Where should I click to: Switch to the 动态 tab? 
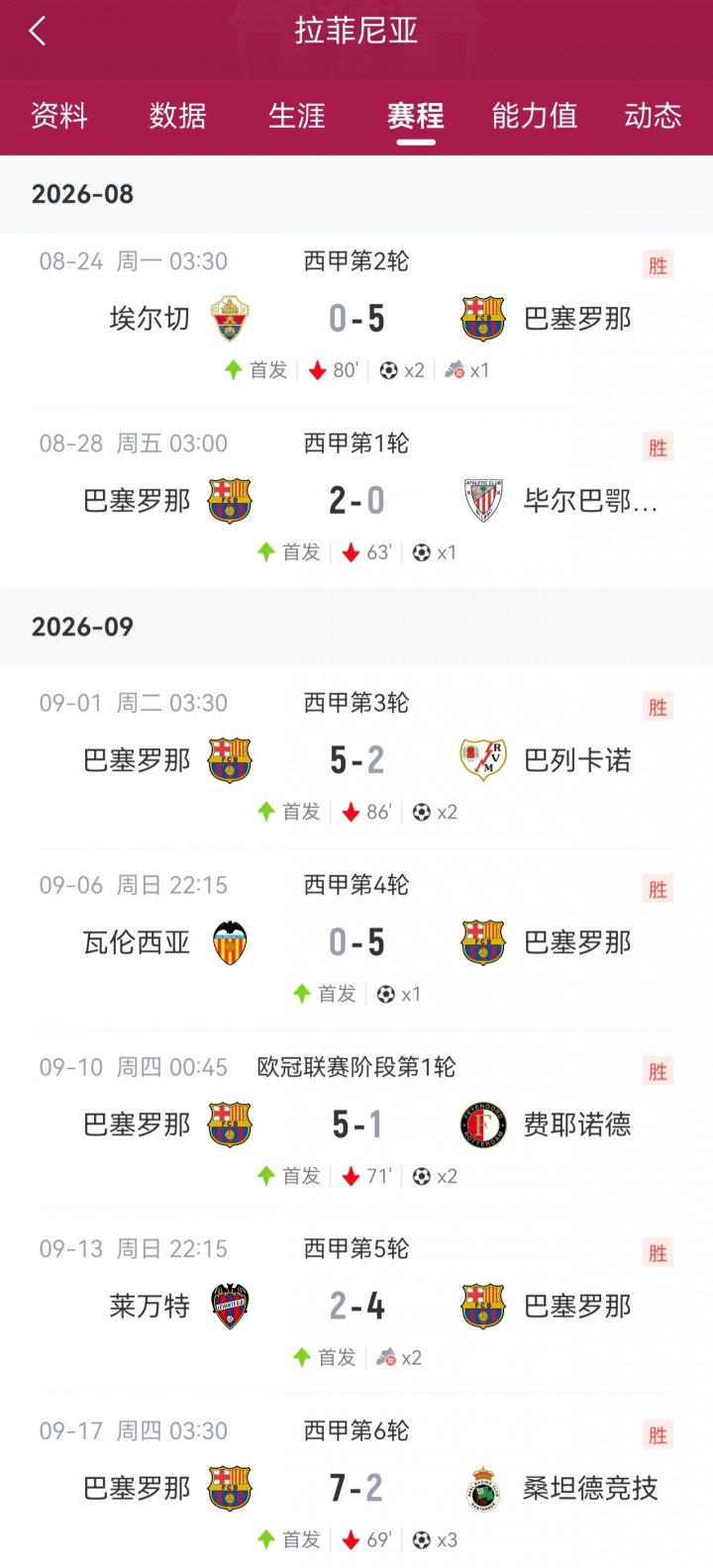click(x=653, y=116)
